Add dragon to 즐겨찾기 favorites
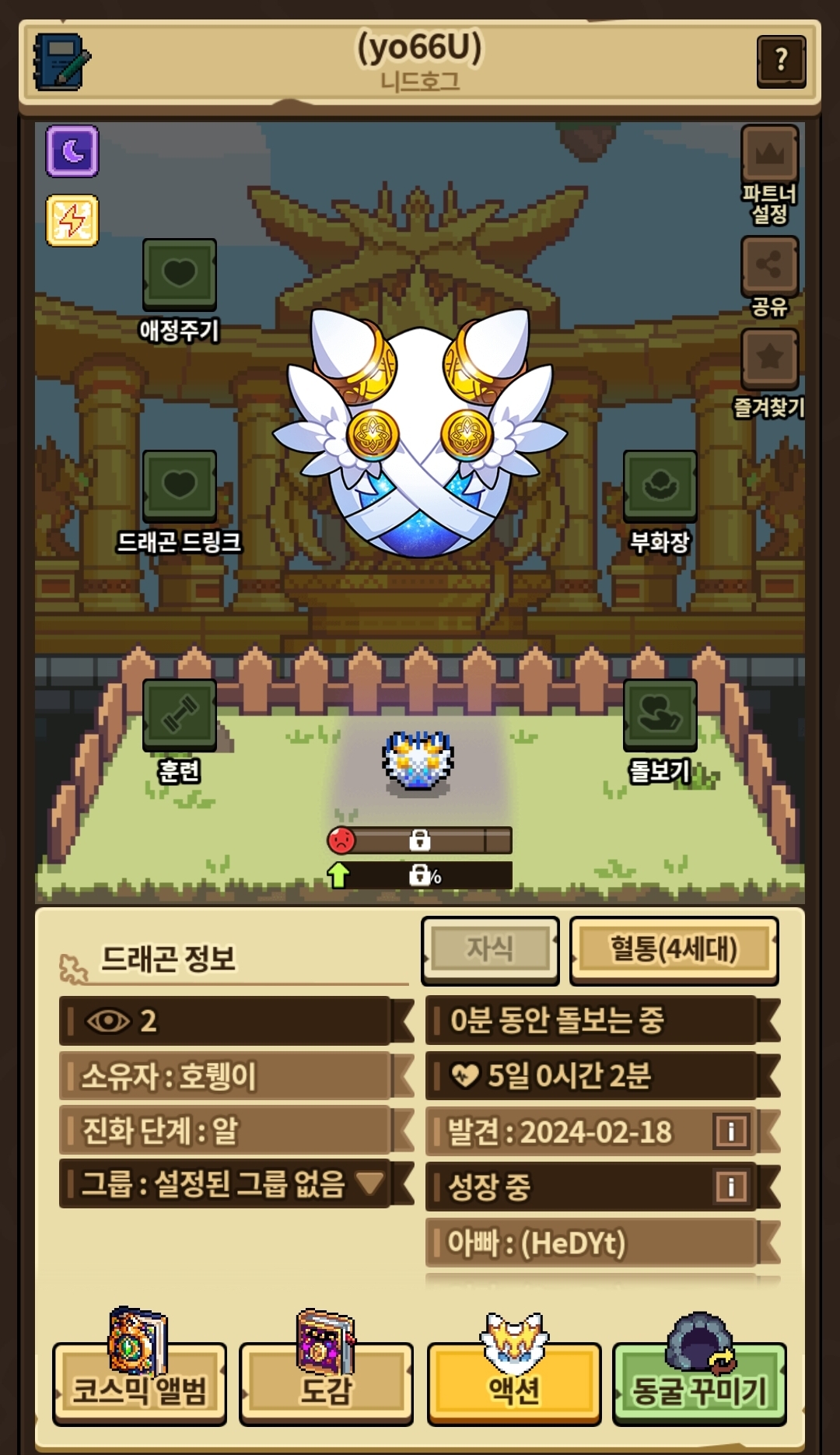Viewport: 840px width, 1455px height. point(769,359)
